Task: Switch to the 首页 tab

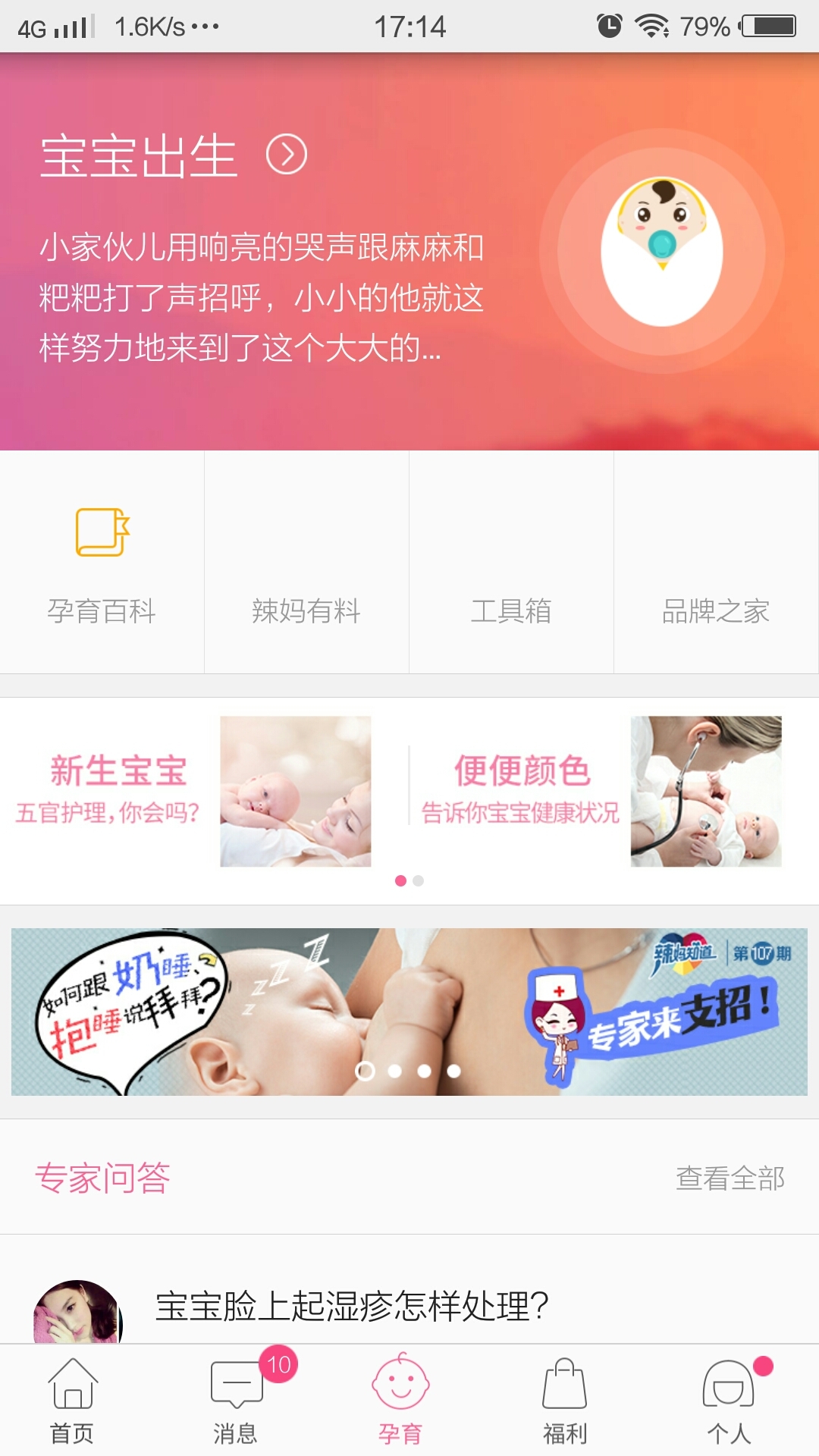Action: point(72,1401)
